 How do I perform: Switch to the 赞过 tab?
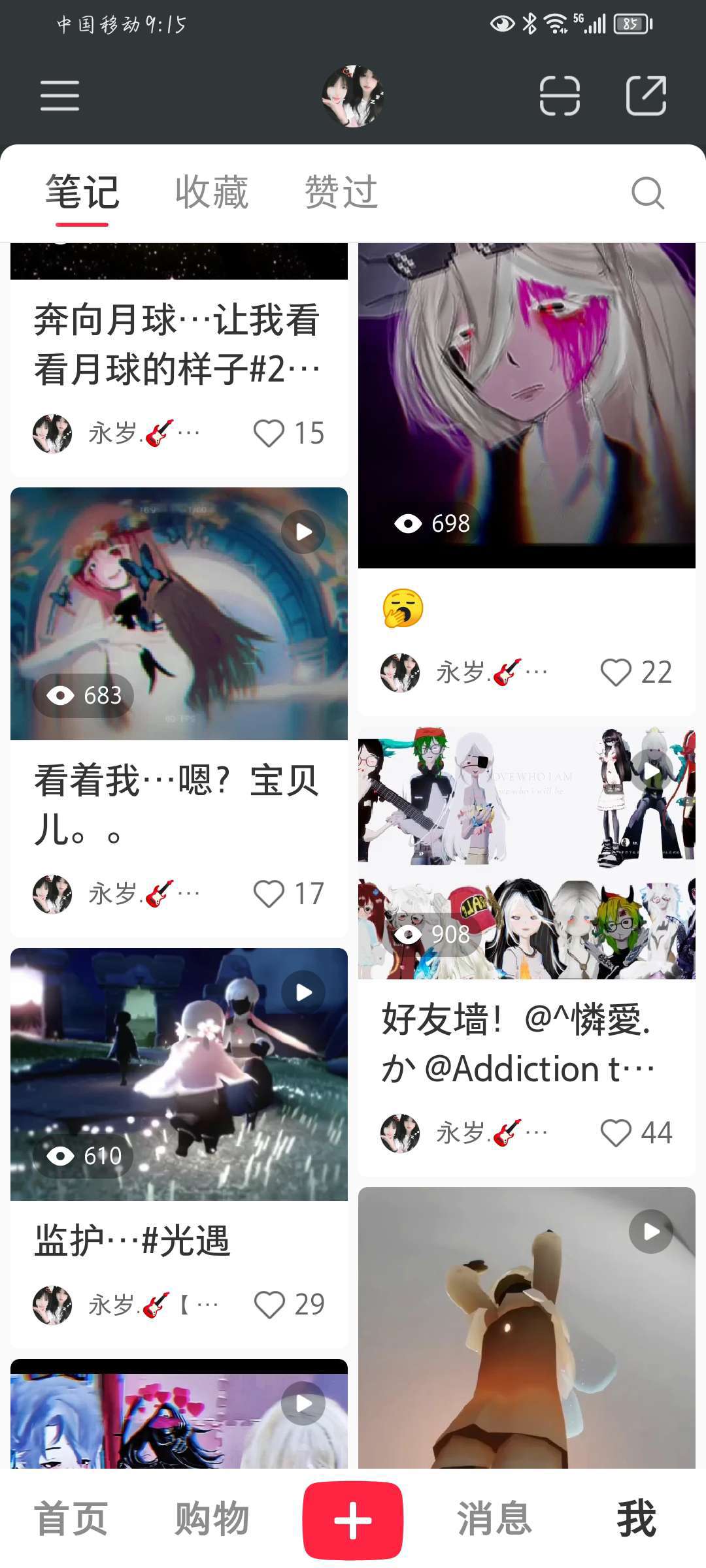point(341,192)
